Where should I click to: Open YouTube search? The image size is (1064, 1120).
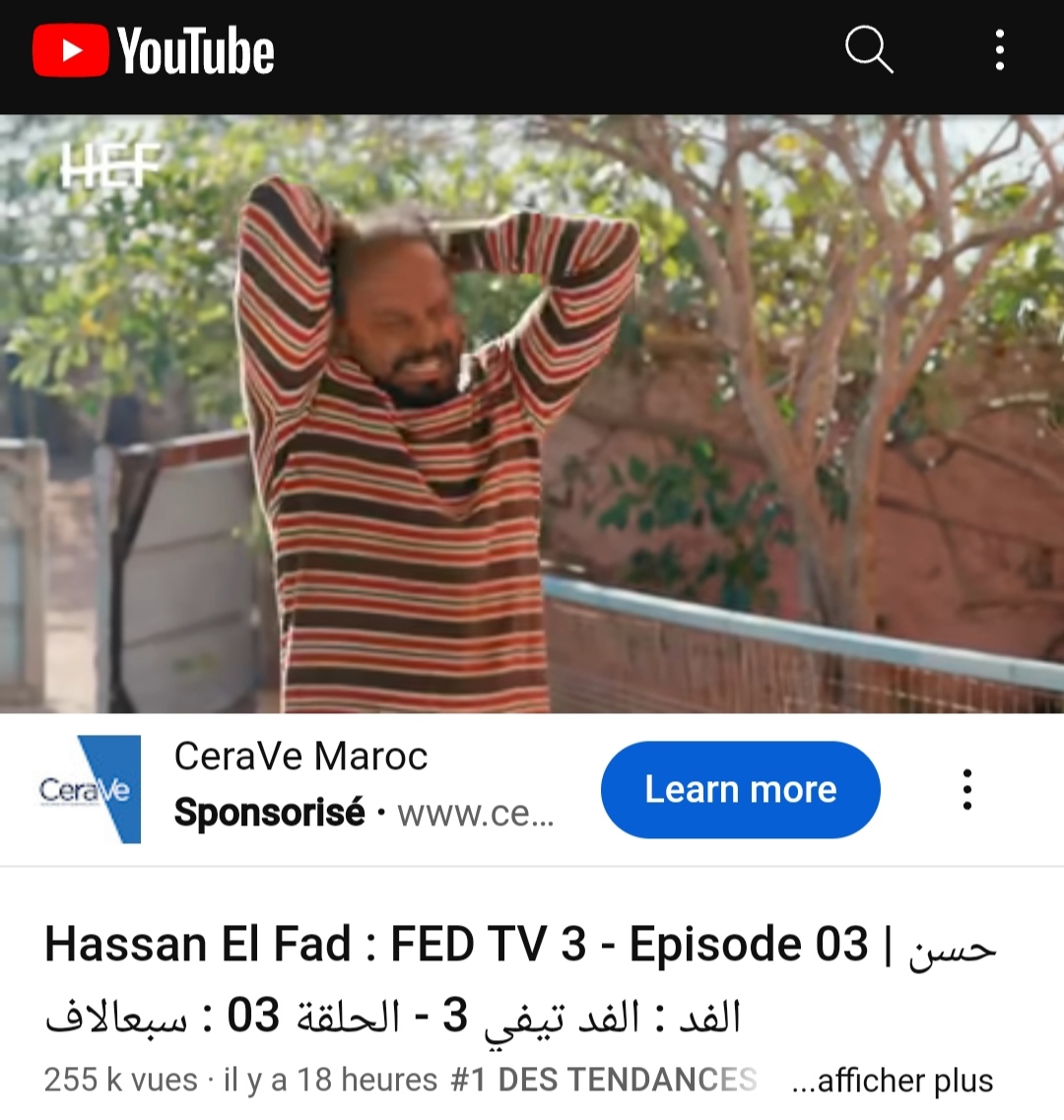point(869,50)
